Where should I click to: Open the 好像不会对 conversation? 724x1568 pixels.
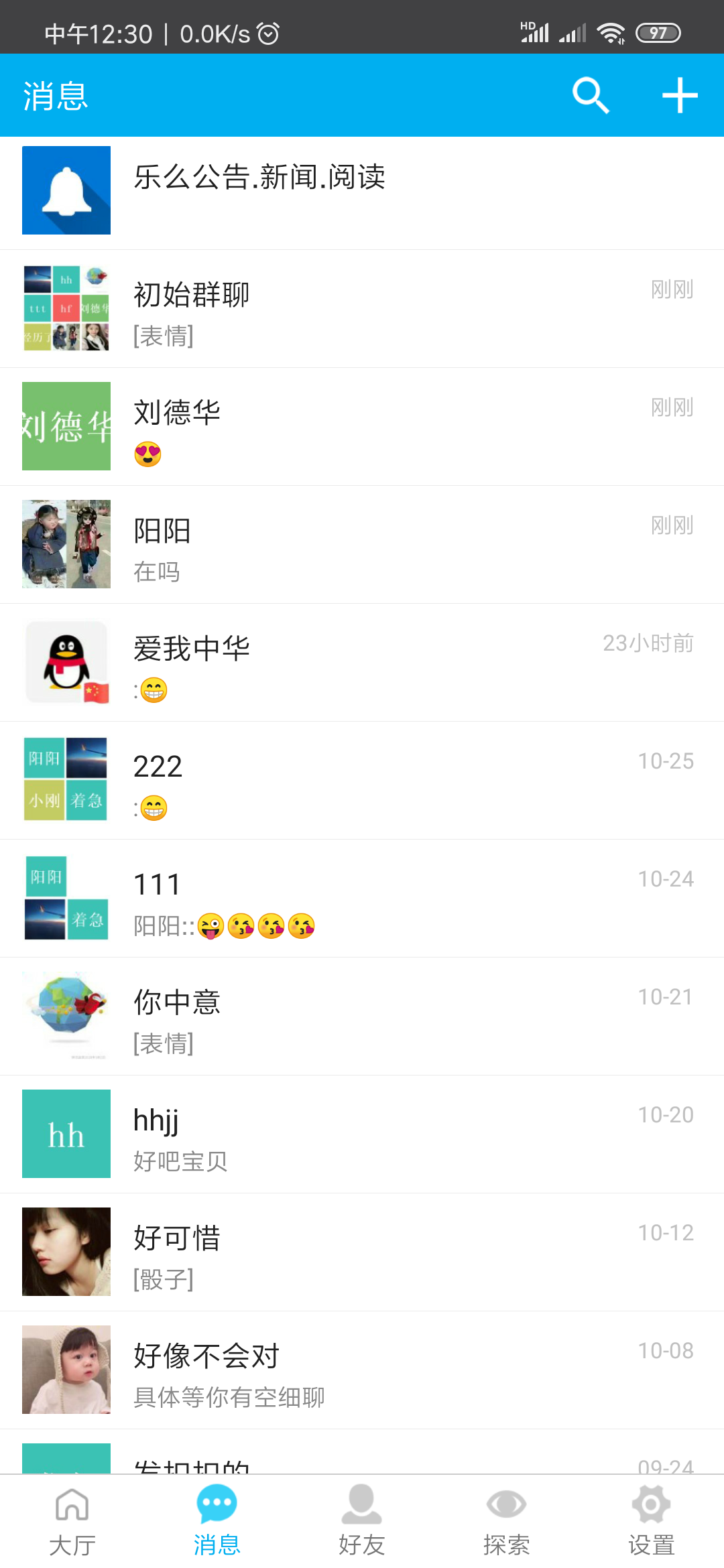pos(362,1370)
